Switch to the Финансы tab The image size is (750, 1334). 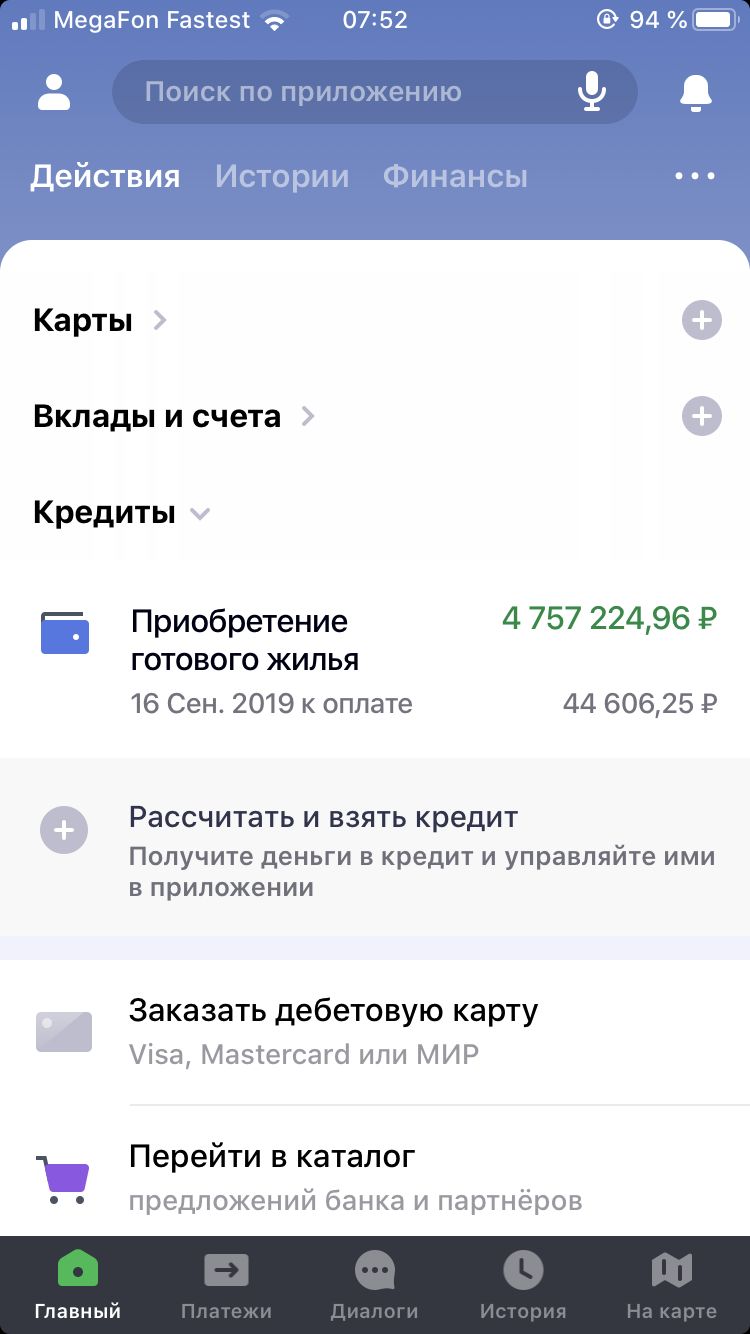[x=455, y=177]
